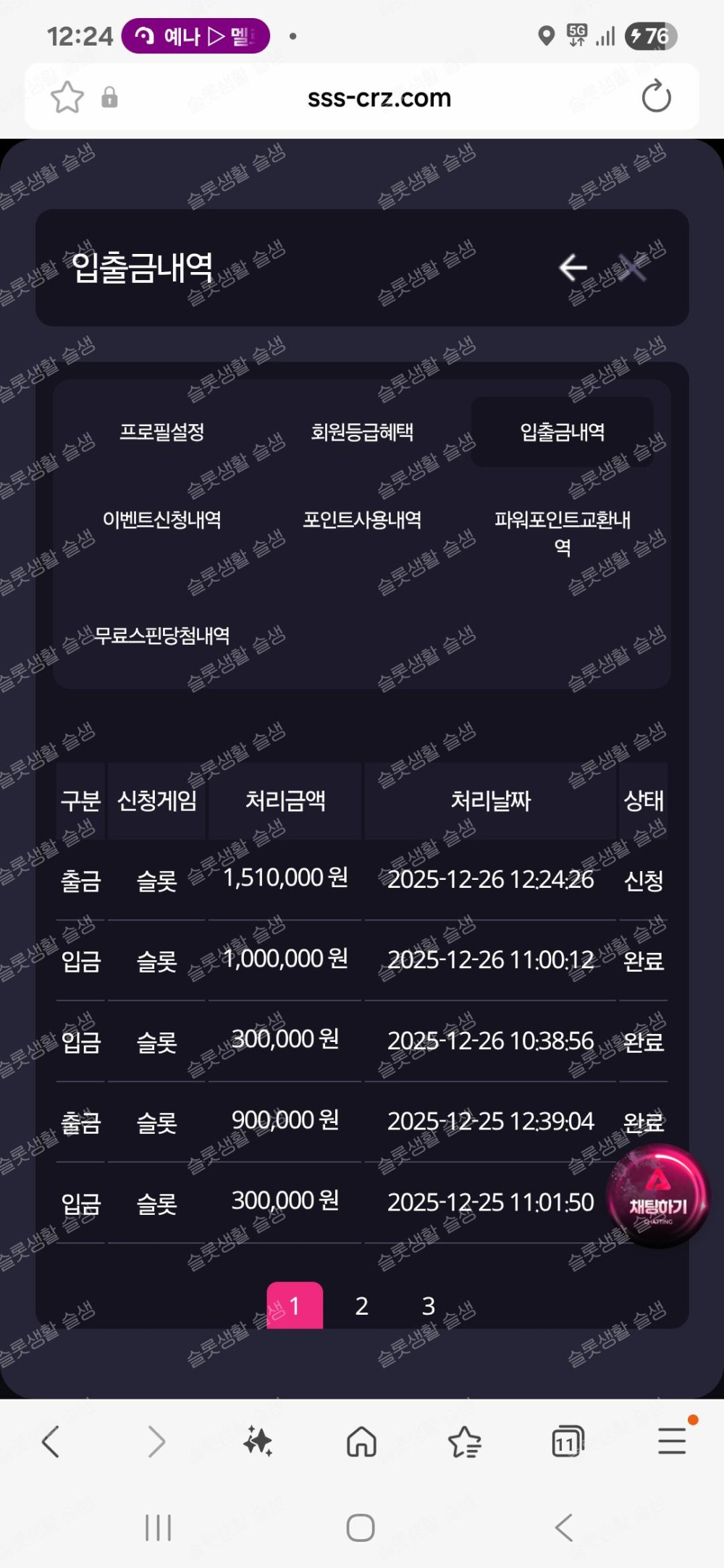The image size is (724, 1568).
Task: Open the browser hamburger menu
Action: click(672, 1441)
